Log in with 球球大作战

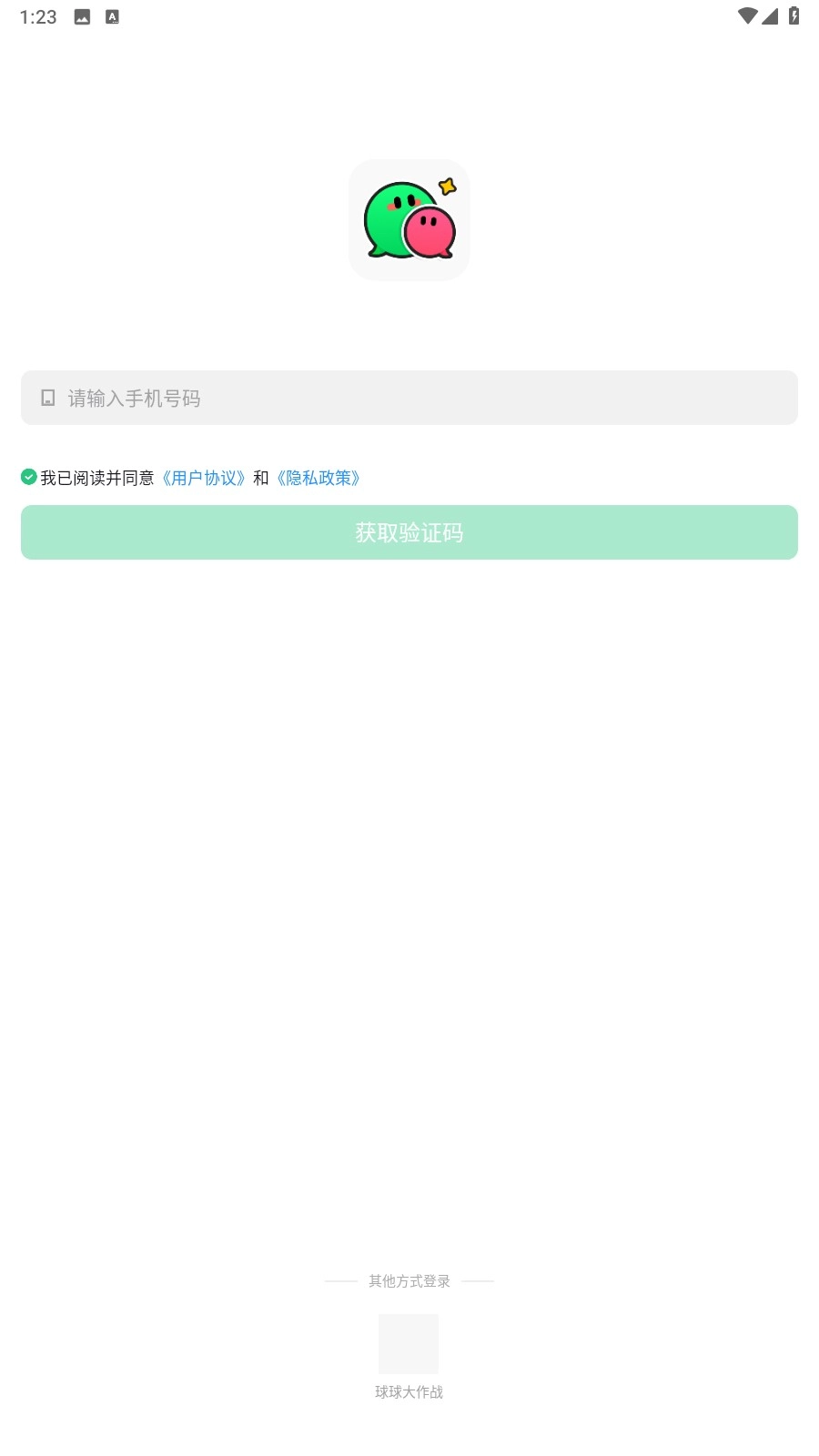[x=409, y=1344]
